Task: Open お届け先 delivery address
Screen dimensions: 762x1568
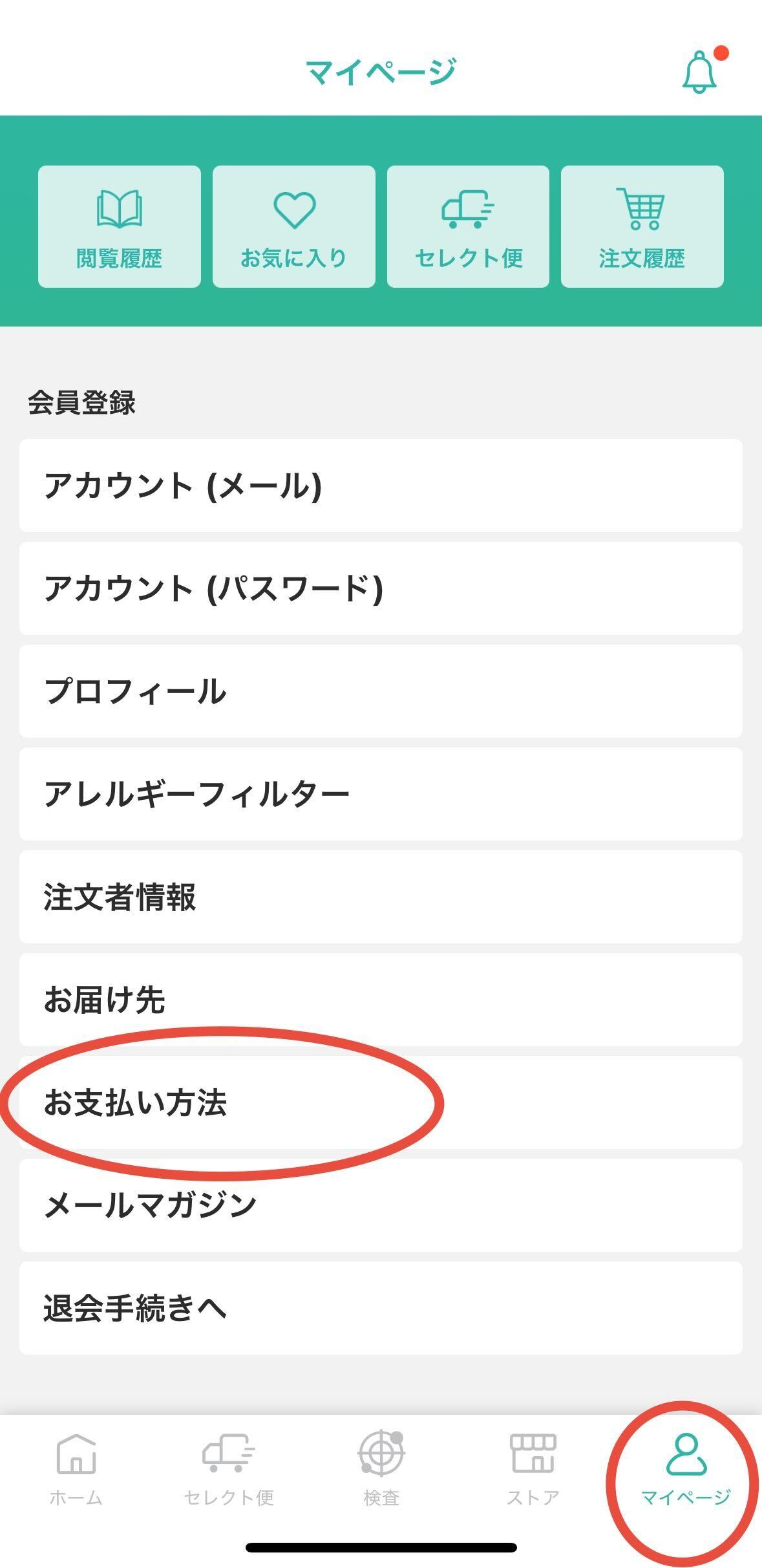Action: point(381,1000)
